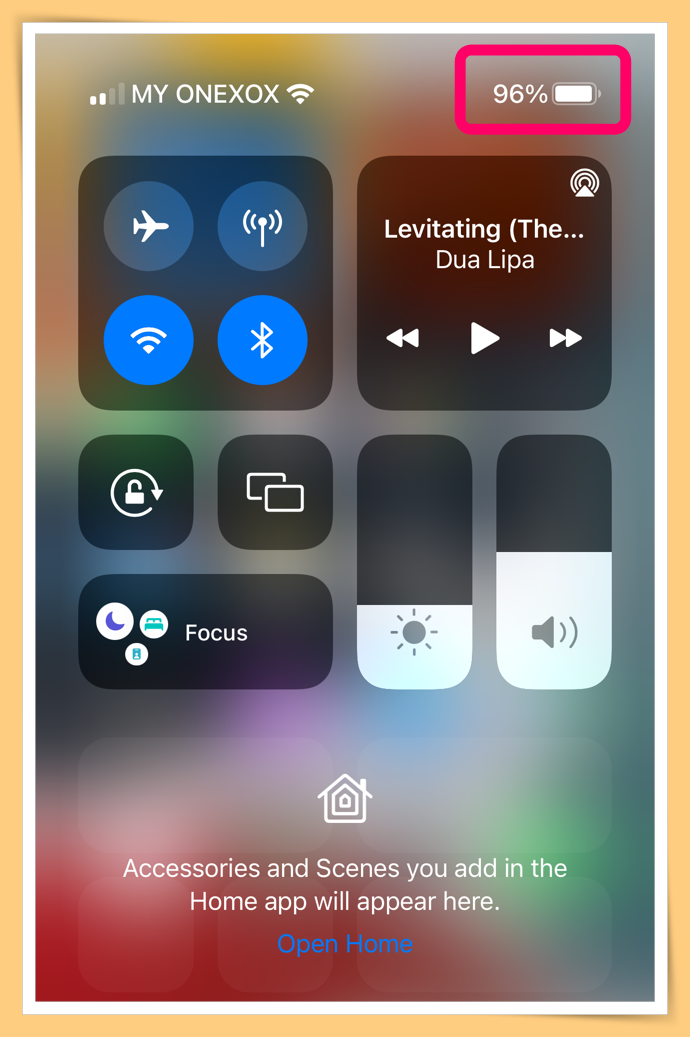Viewport: 690px width, 1037px height.
Task: Tap the volume slider
Action: click(554, 562)
